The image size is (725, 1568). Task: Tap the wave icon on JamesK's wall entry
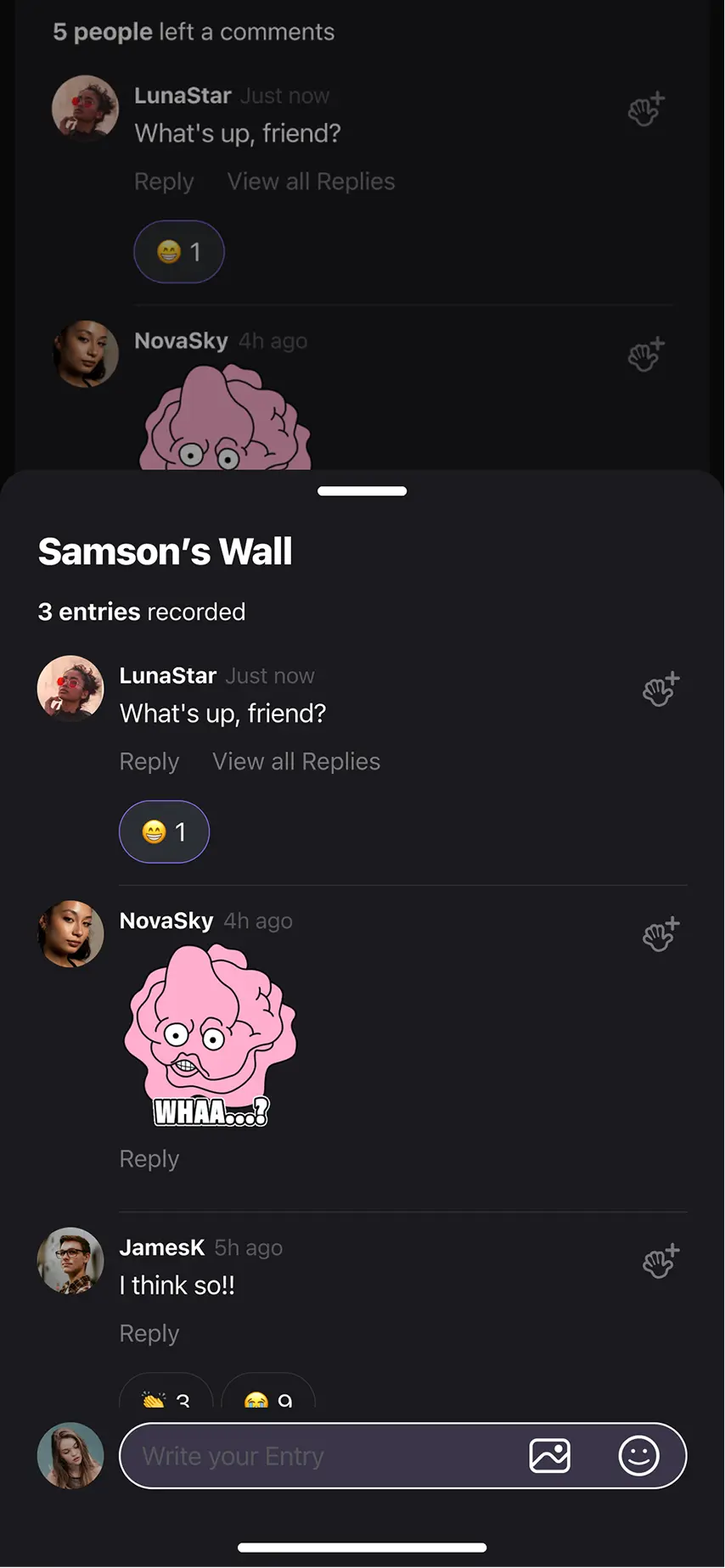pos(660,1262)
